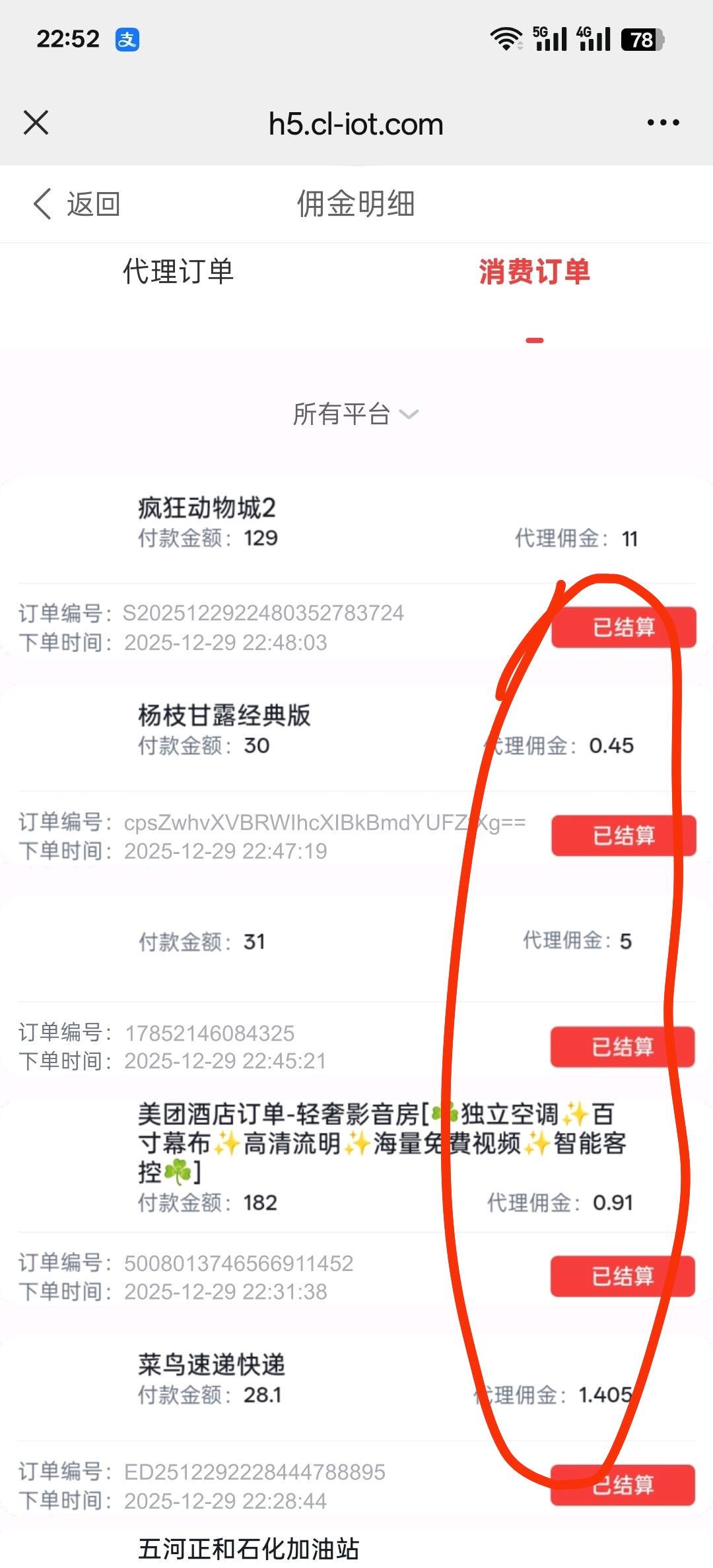Expand the 所有平台 platform filter

355,414
